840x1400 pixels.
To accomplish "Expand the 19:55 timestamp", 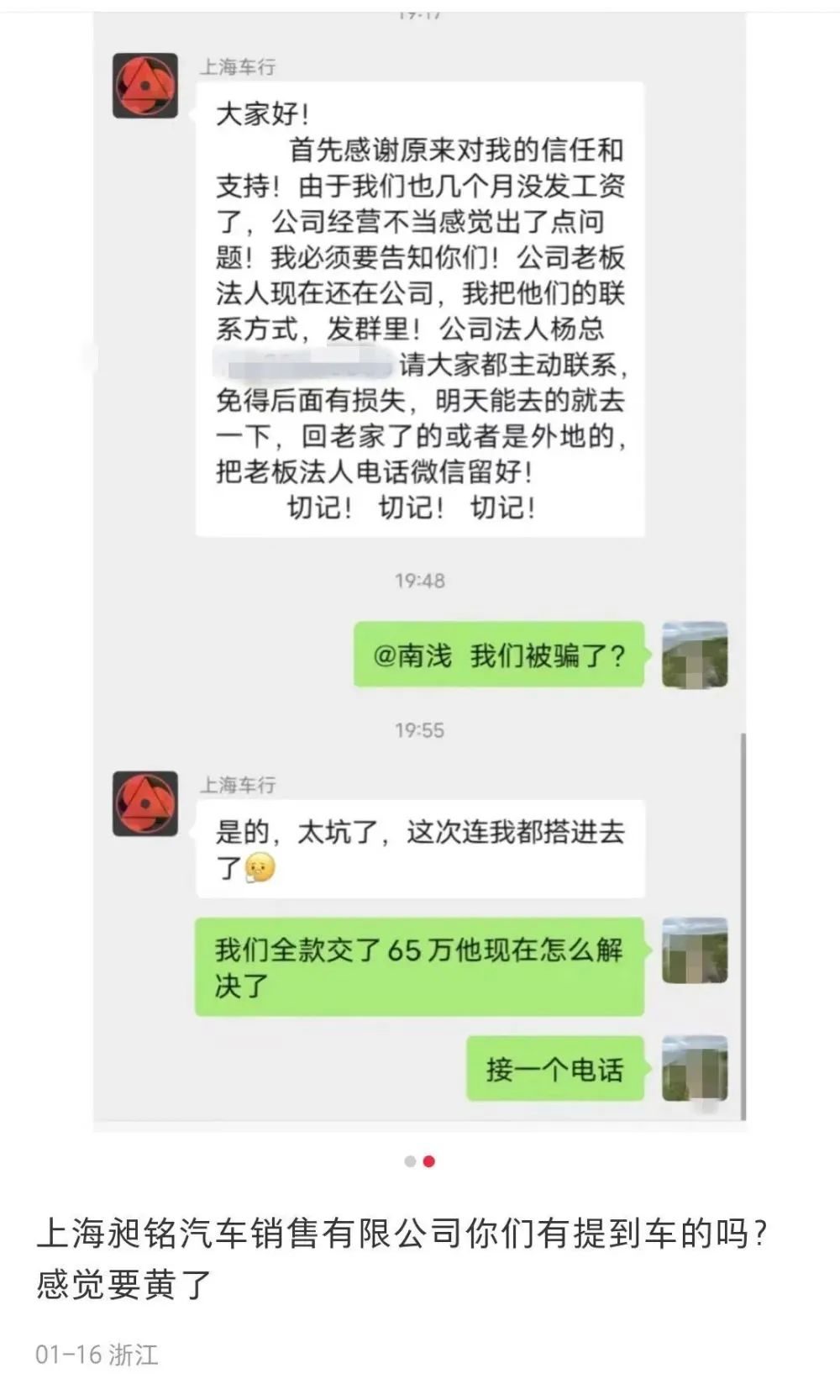I will click(420, 728).
